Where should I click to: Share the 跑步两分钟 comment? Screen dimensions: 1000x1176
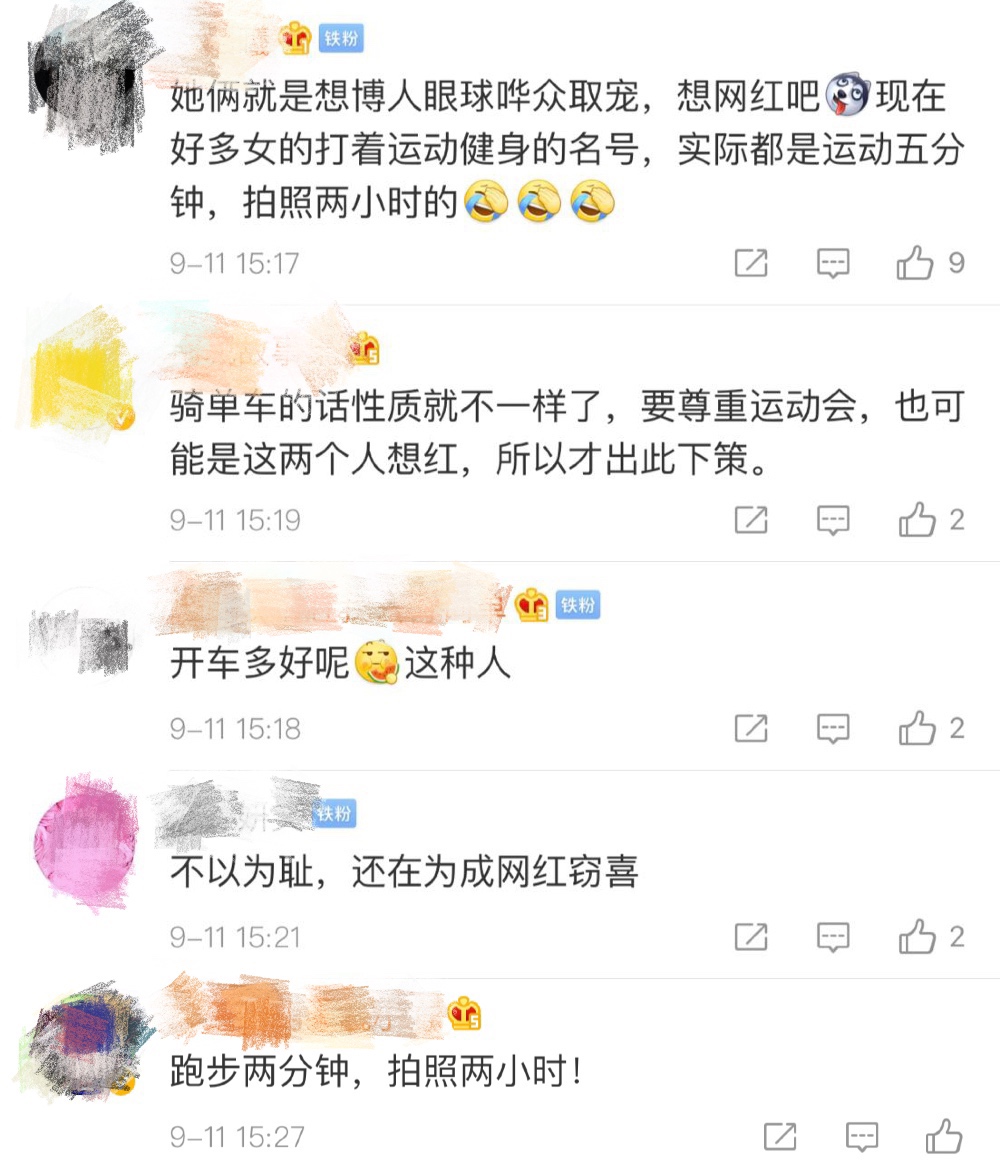(779, 1137)
